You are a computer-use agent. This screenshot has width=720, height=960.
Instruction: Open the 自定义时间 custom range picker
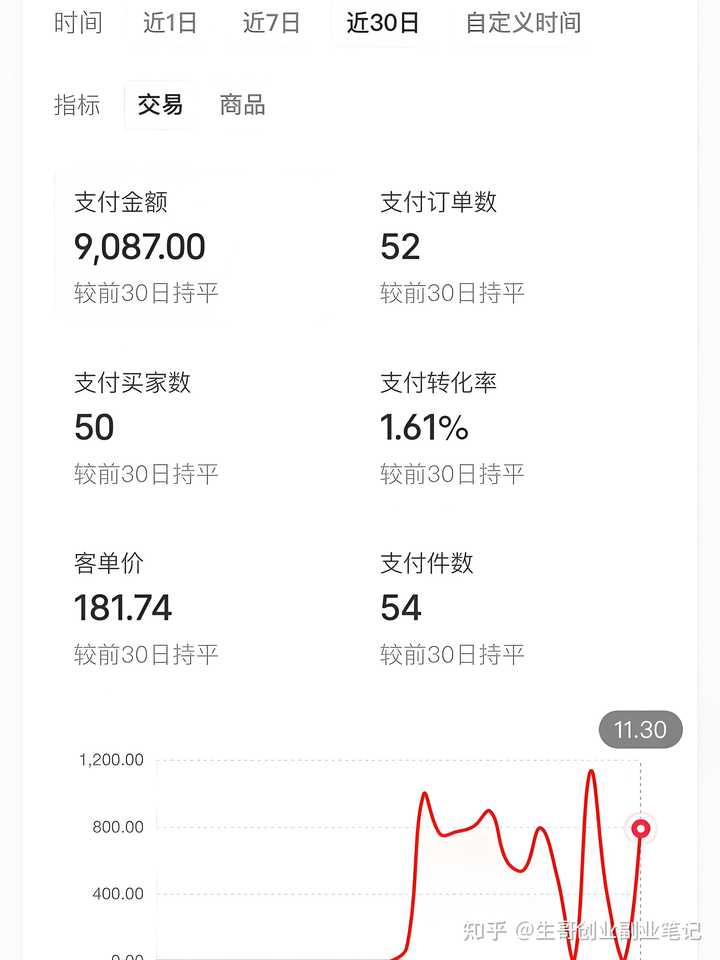[522, 23]
